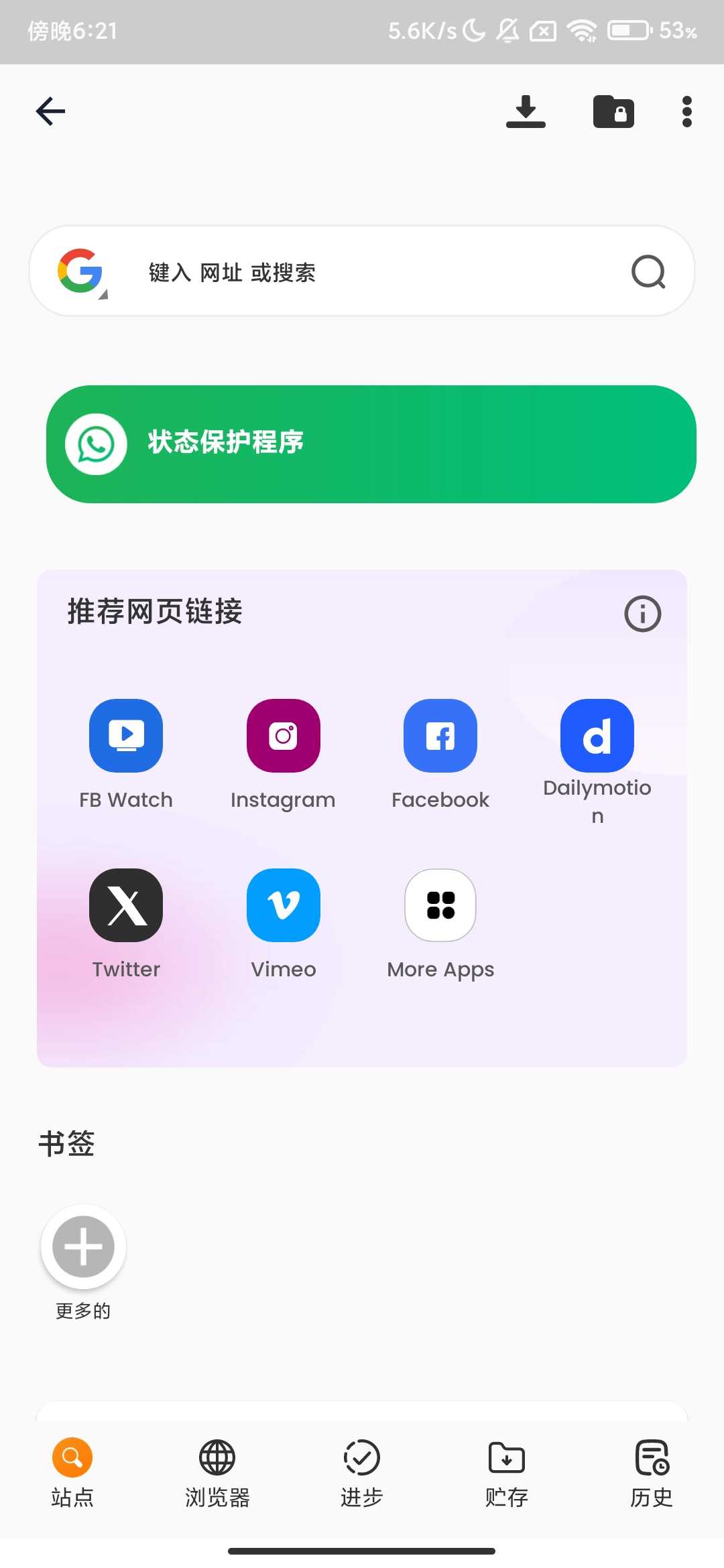Open Facebook shortcut
This screenshot has height=1568, width=724.
pos(440,736)
